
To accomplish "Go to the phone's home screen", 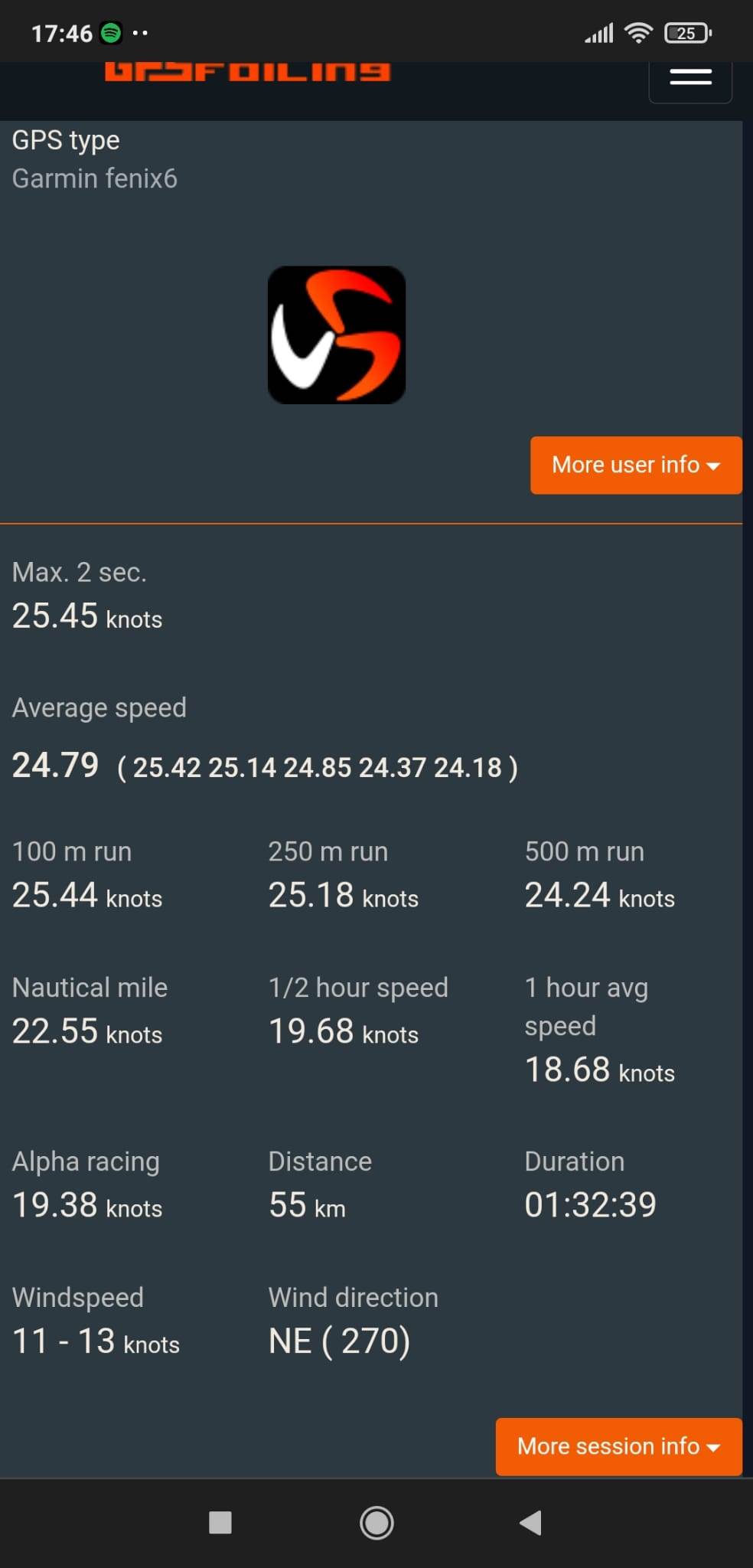I will click(x=376, y=1523).
